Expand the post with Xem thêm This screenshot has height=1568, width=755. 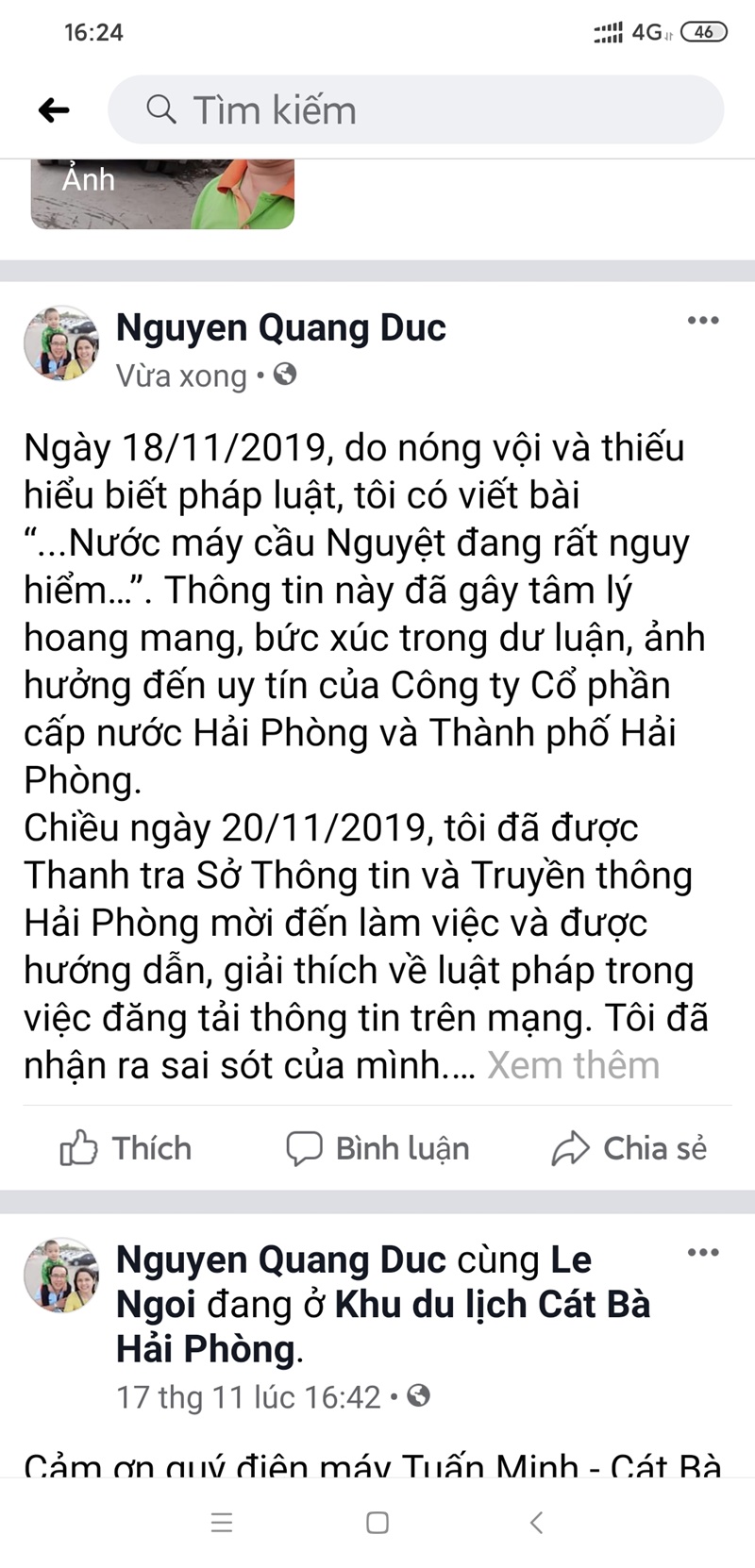click(x=573, y=1065)
